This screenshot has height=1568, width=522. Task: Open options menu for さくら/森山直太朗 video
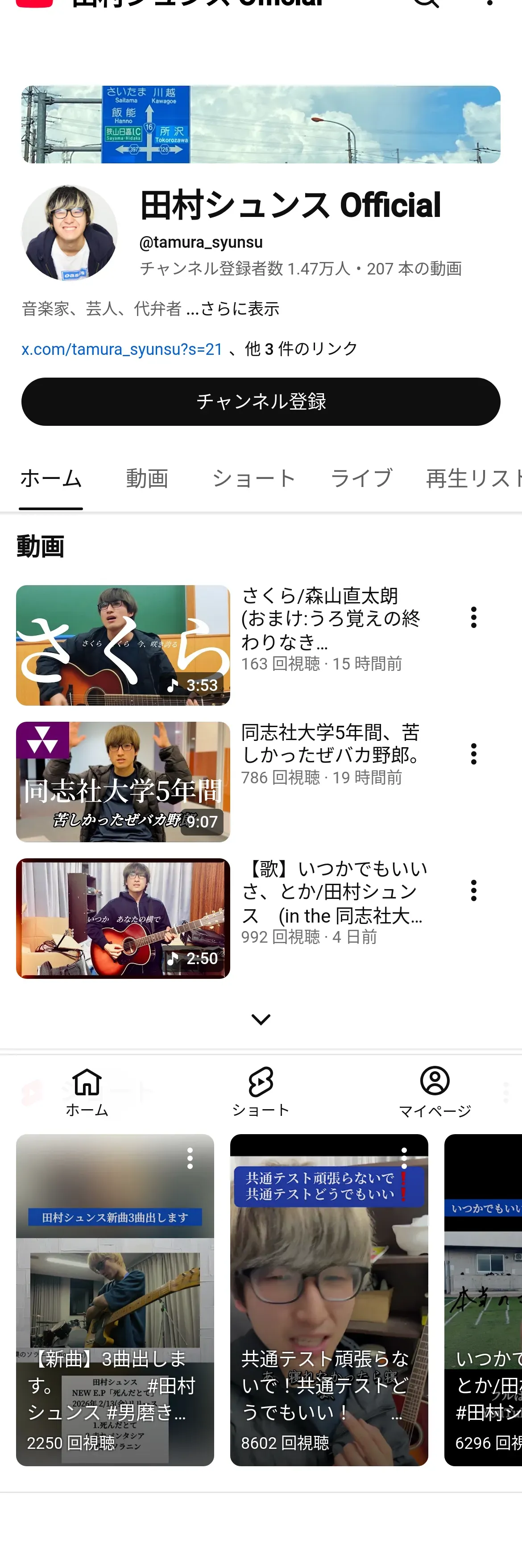pyautogui.click(x=473, y=617)
